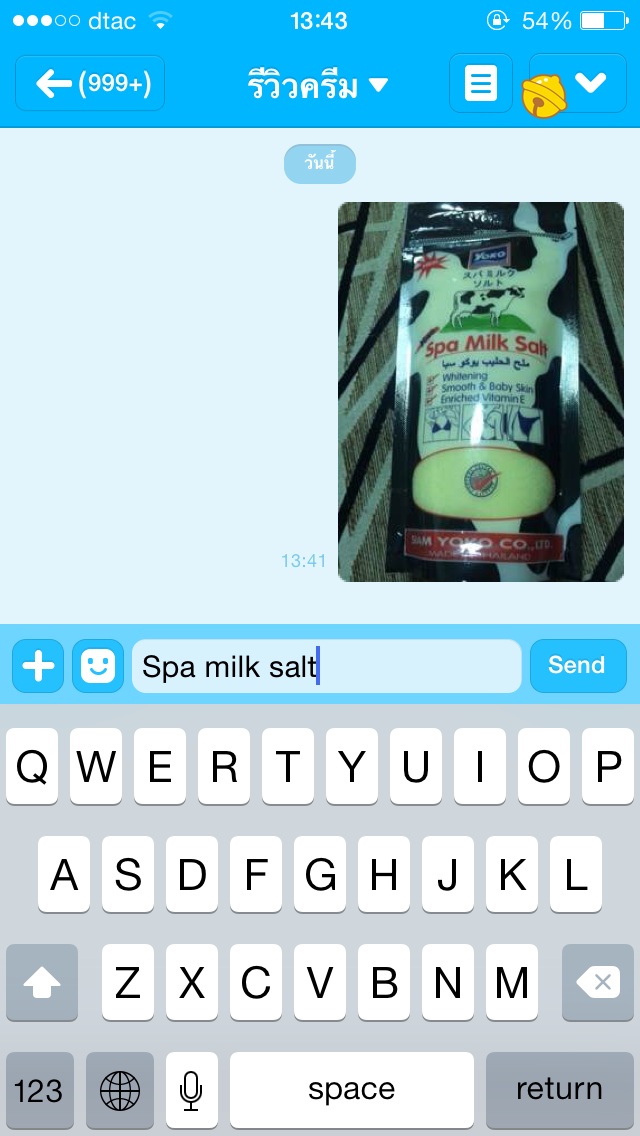This screenshot has height=1136, width=640.
Task: Open the sticker and emoji picker
Action: click(x=98, y=666)
